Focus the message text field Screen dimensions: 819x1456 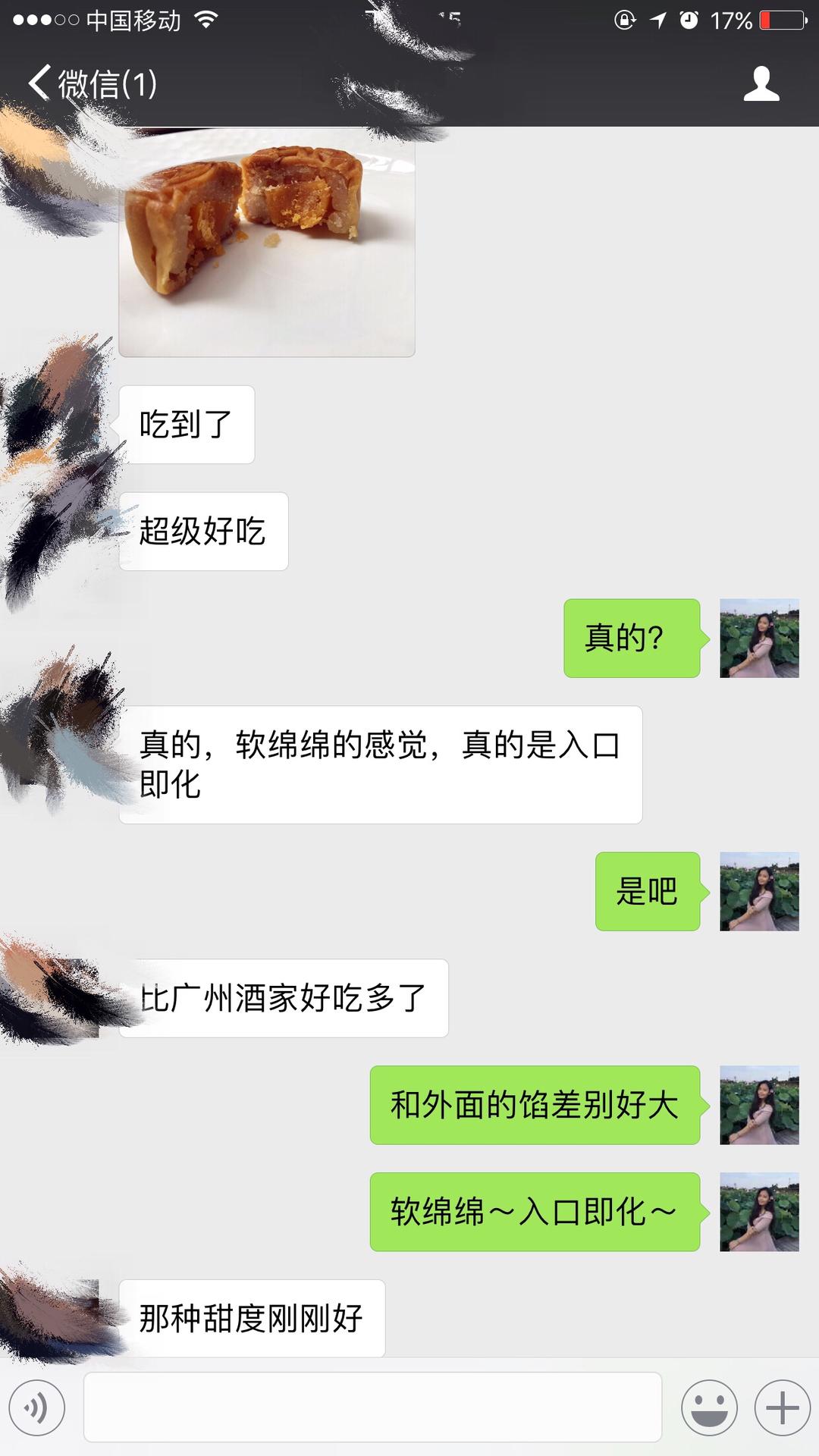(x=372, y=1407)
